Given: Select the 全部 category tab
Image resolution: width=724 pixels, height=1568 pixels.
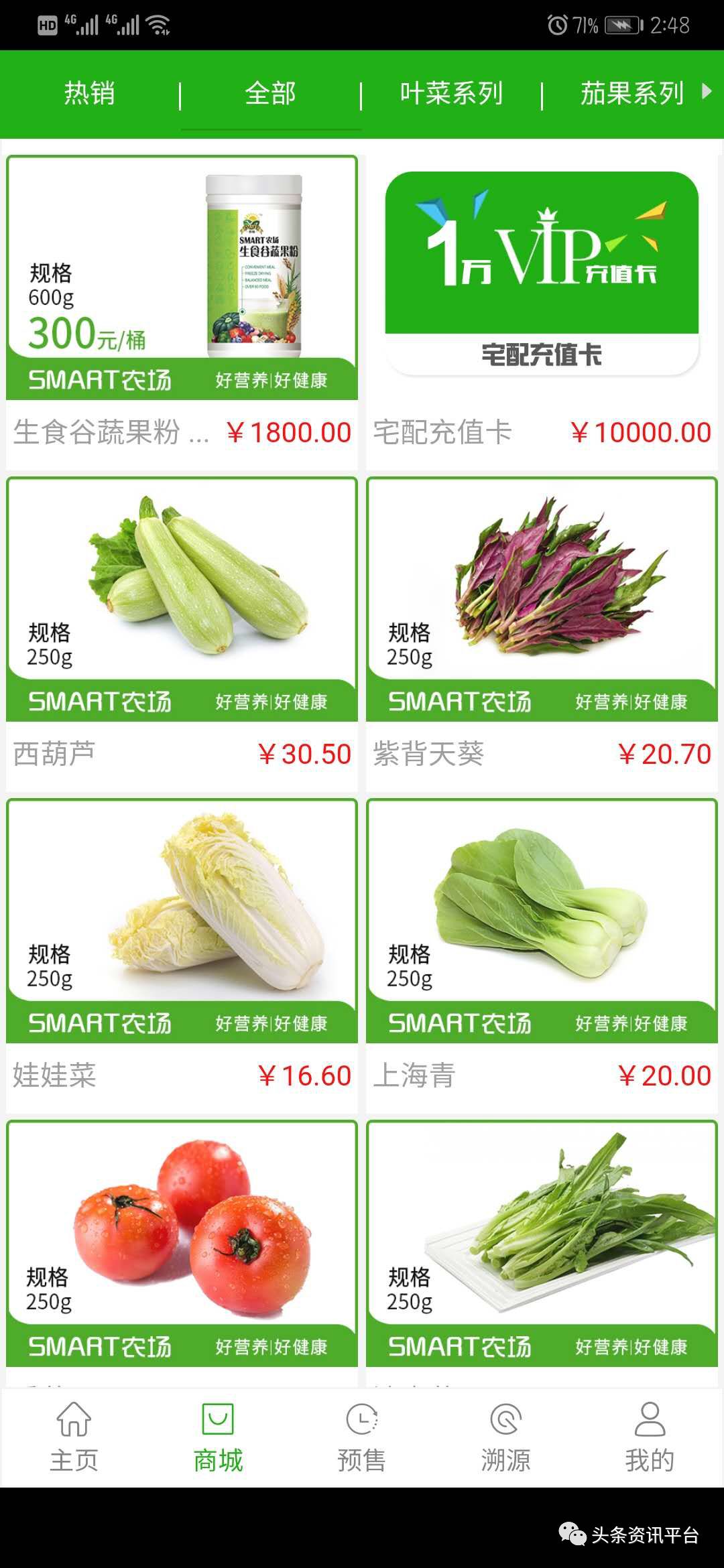Looking at the screenshot, I should click(270, 93).
